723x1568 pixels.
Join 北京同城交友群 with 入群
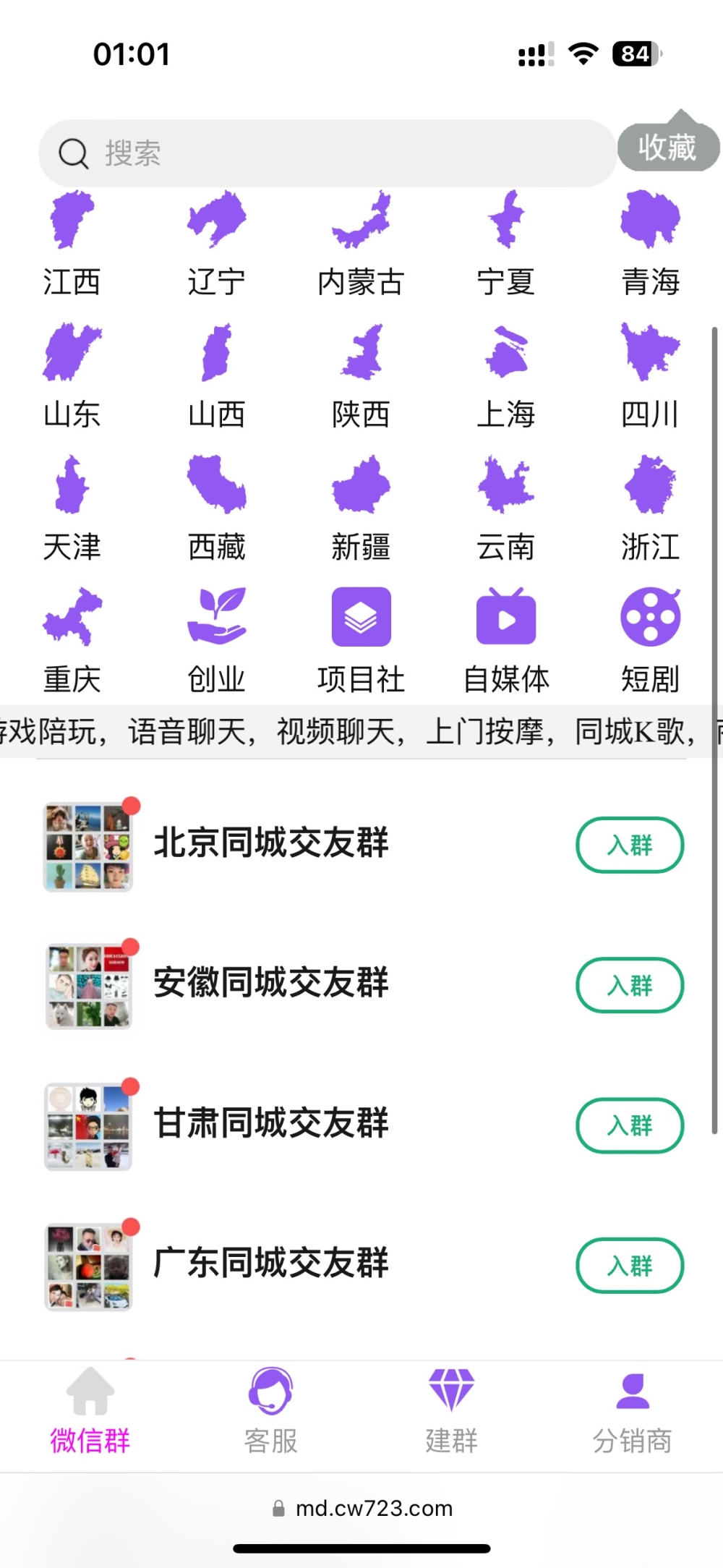630,845
